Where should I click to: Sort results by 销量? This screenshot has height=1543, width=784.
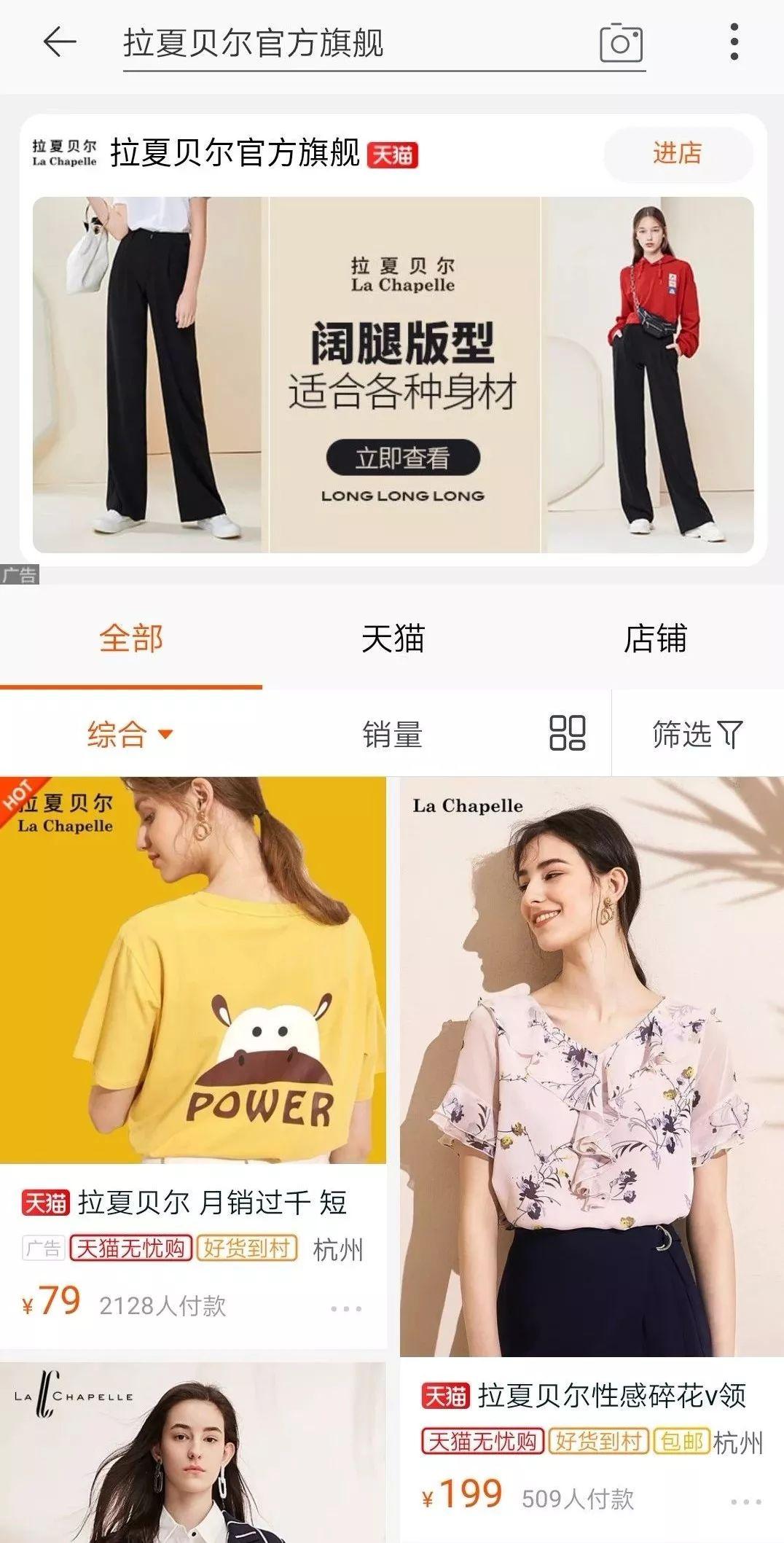click(393, 734)
